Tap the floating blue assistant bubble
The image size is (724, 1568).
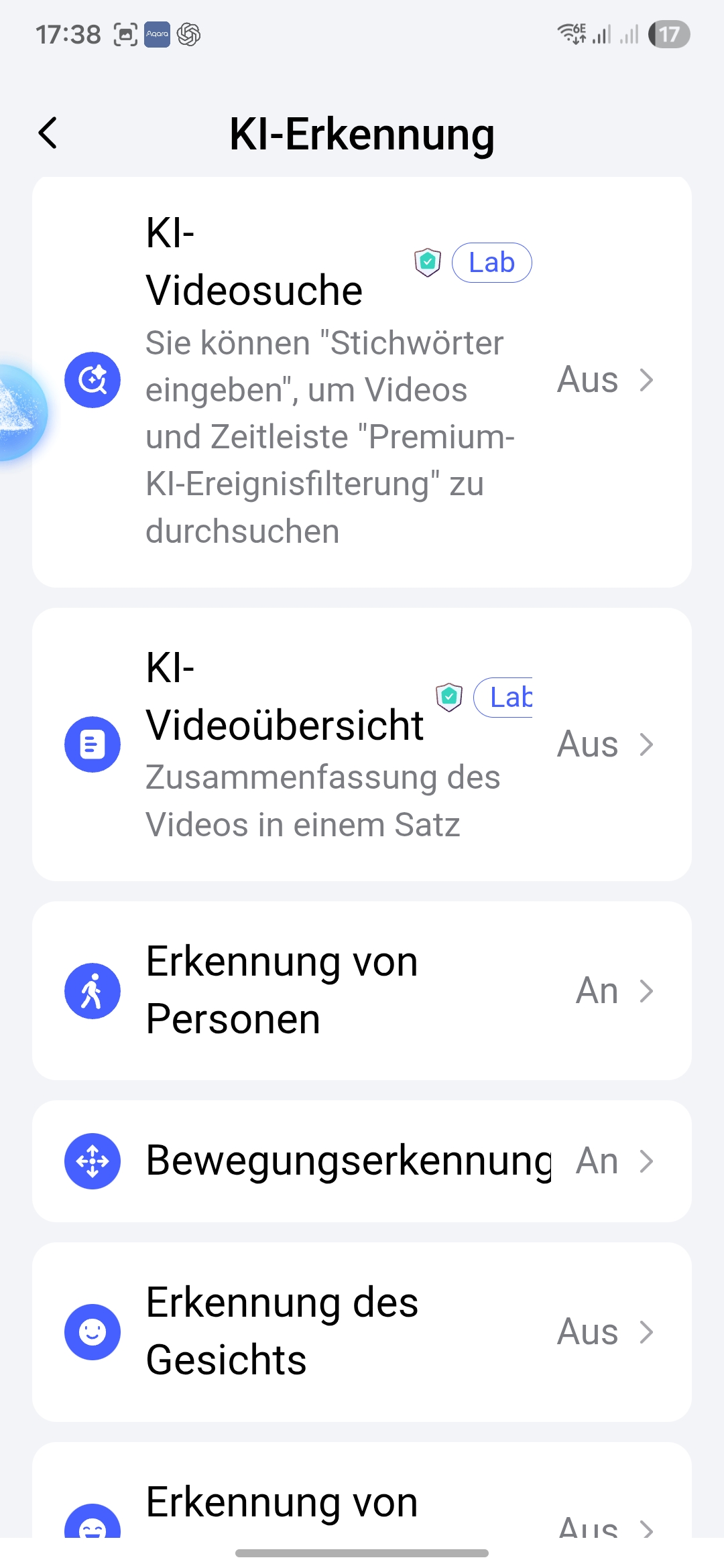click(19, 411)
